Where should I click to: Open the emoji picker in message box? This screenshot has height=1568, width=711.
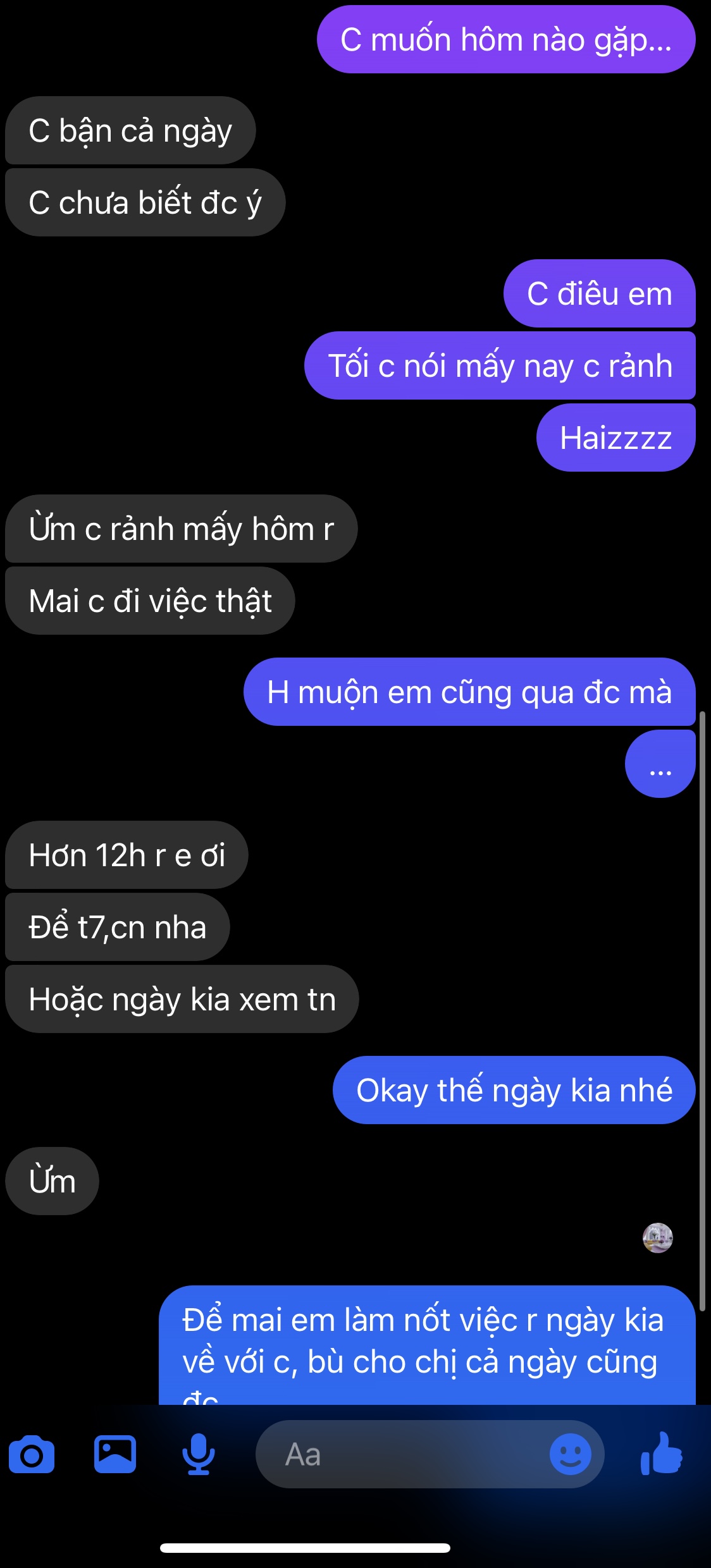point(570,1454)
